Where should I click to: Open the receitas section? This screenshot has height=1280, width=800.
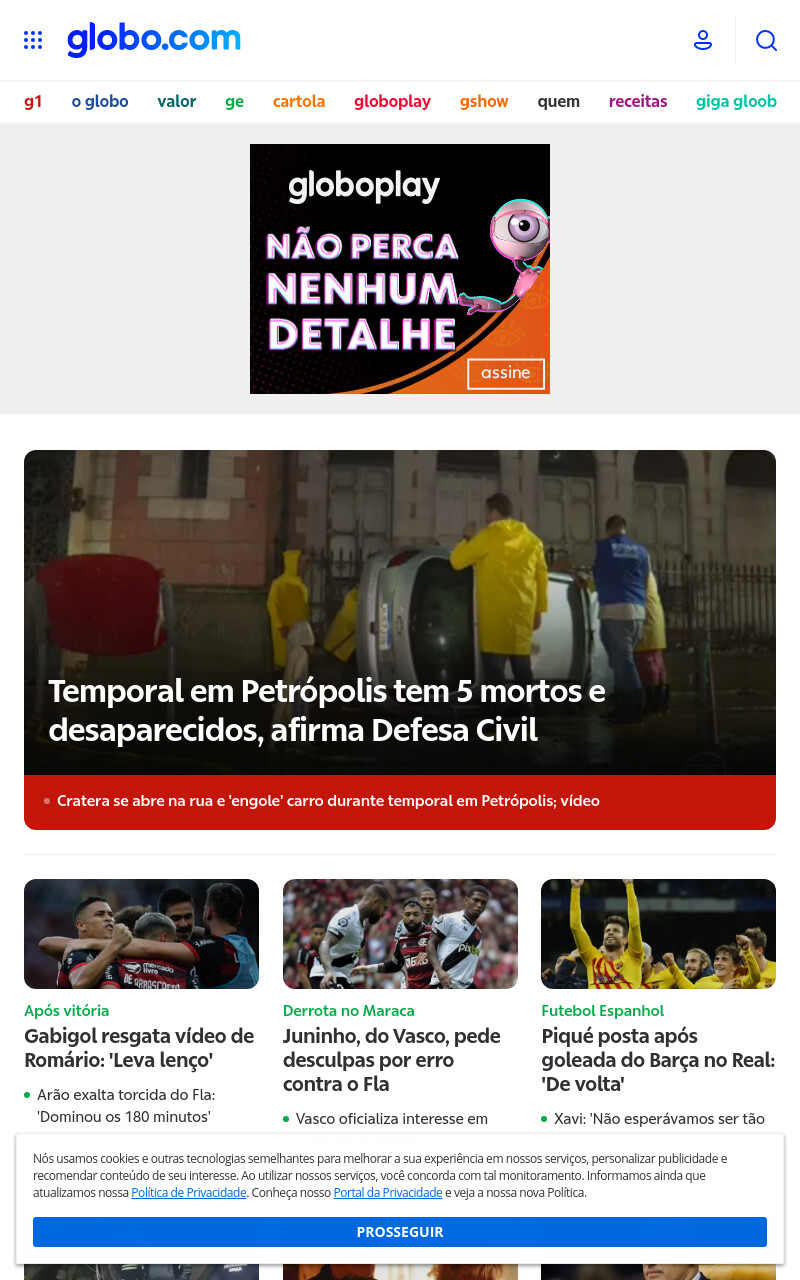638,101
